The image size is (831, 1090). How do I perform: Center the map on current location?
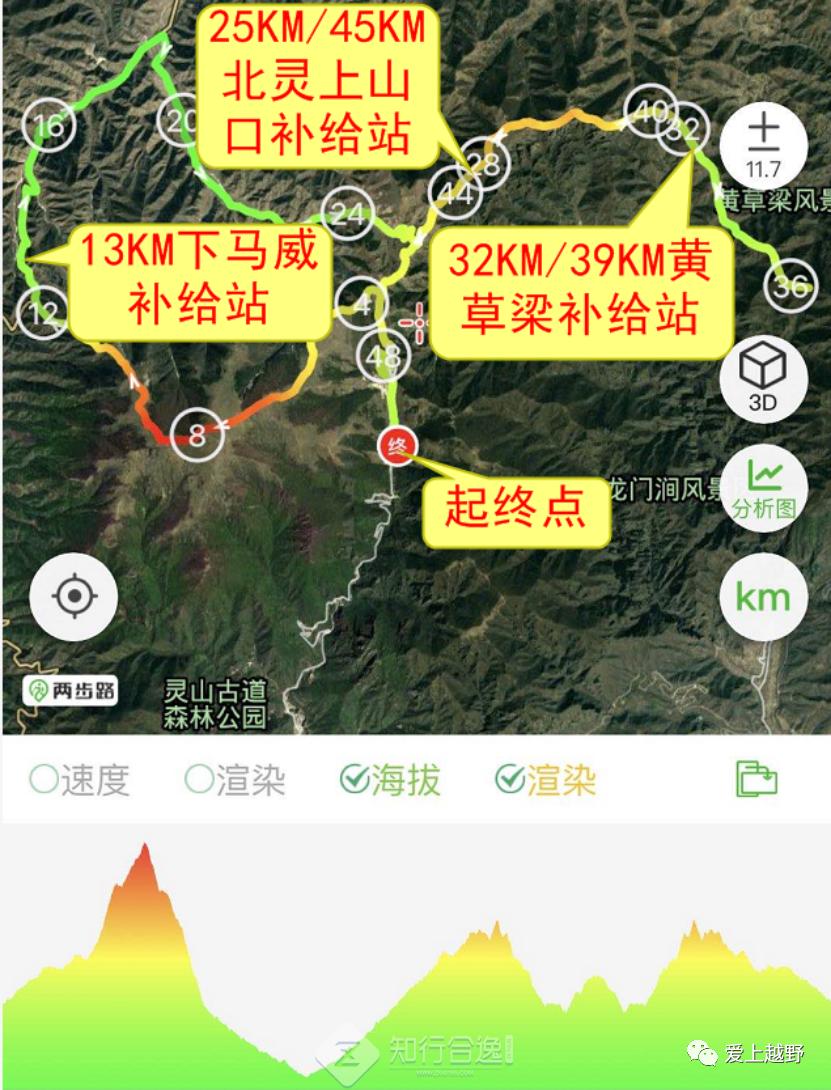point(74,597)
